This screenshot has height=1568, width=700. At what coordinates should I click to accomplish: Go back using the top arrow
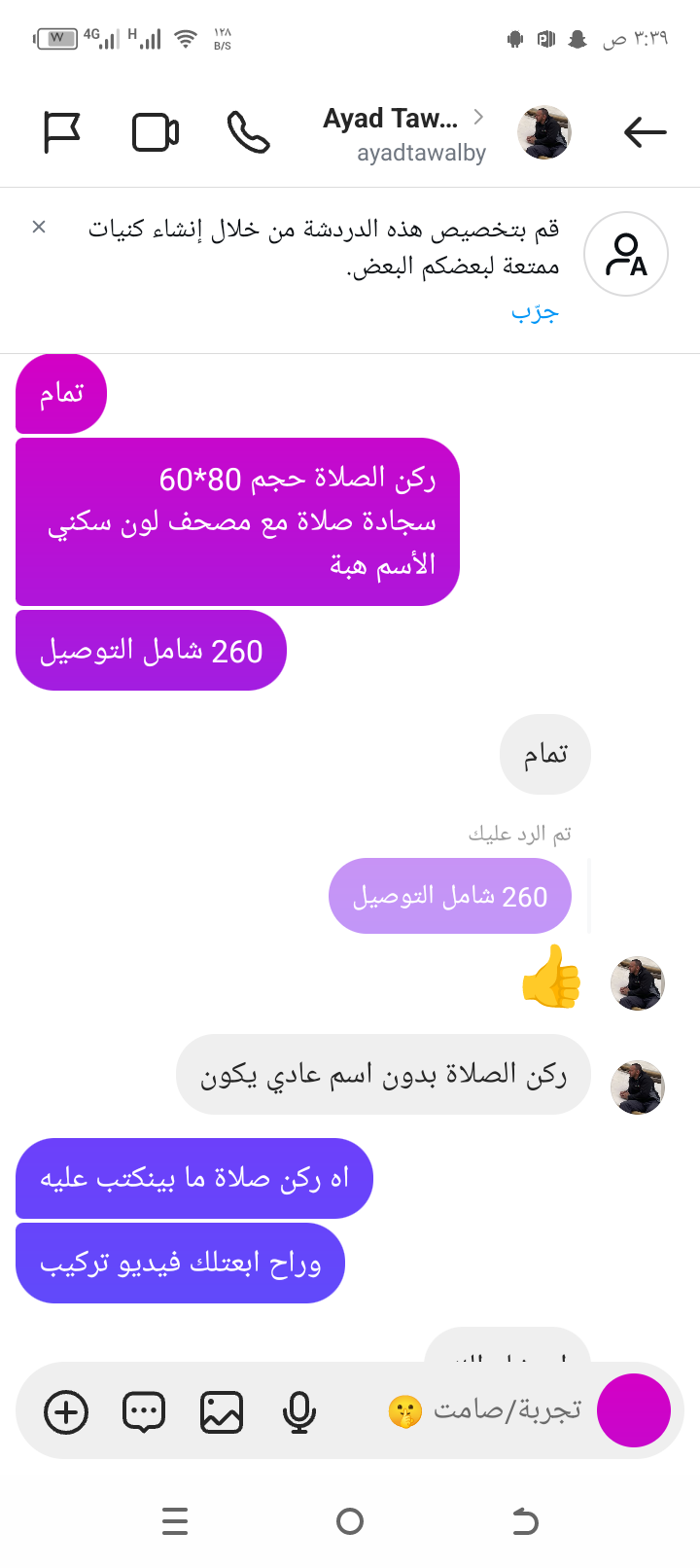(x=645, y=132)
